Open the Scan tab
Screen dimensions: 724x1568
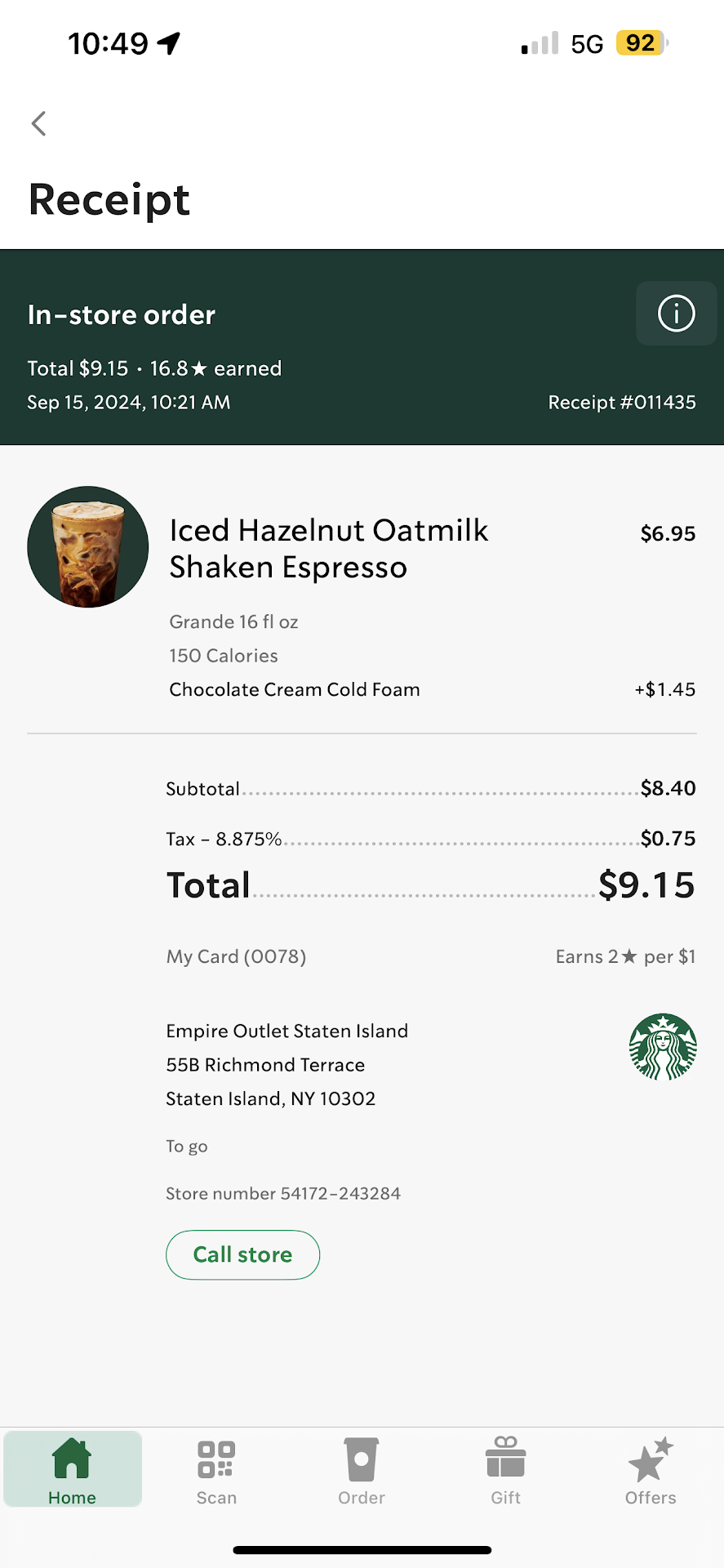tap(216, 1470)
